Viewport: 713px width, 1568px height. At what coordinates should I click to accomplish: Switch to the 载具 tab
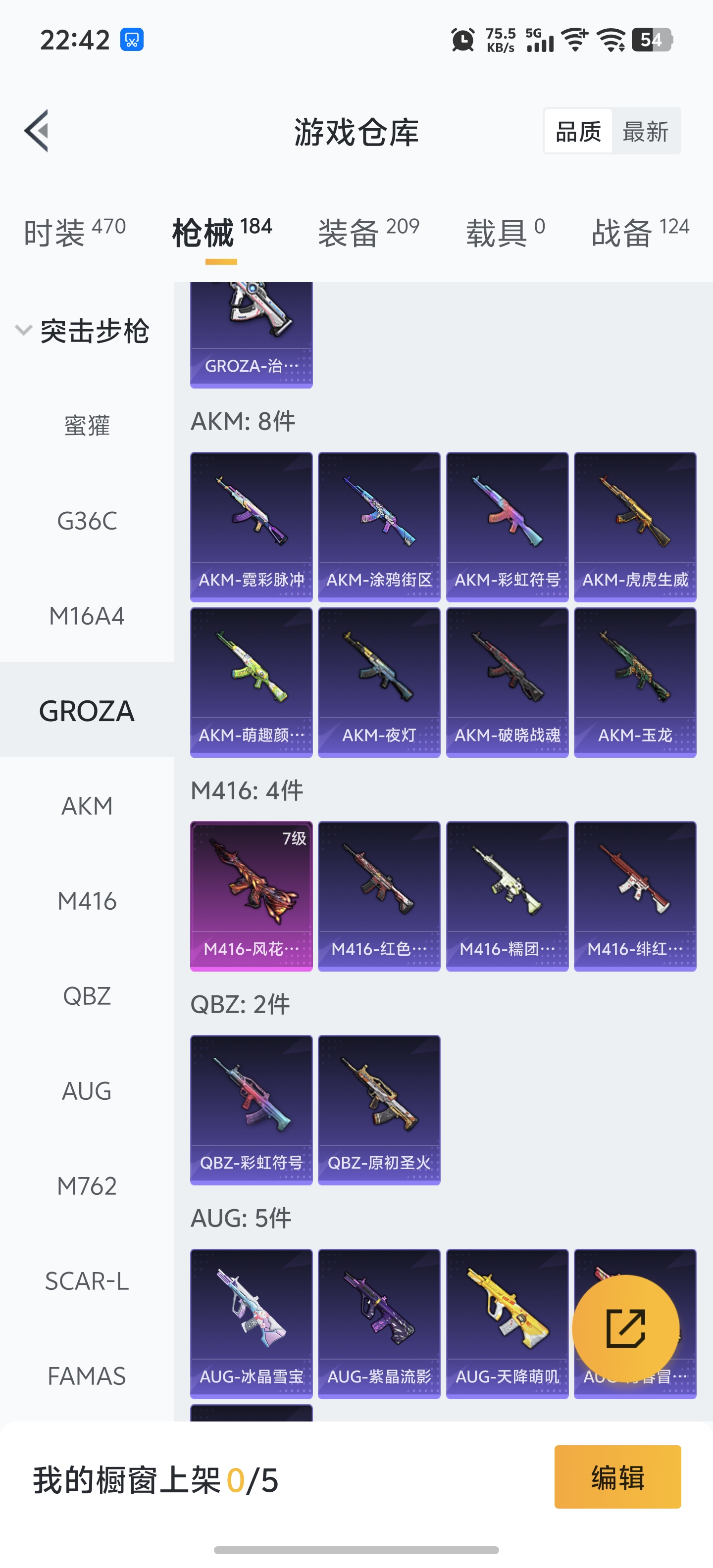click(x=505, y=233)
